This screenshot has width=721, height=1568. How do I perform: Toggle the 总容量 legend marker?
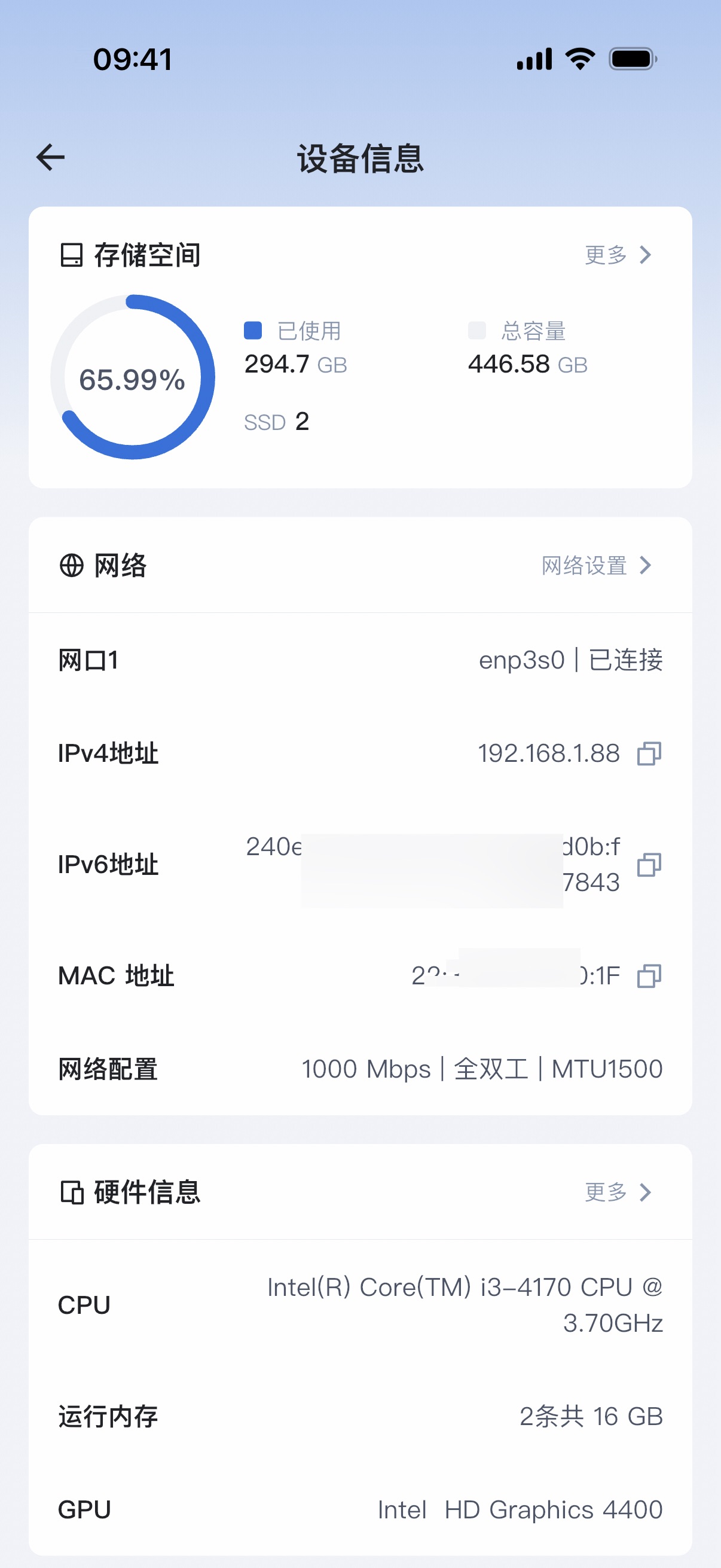click(x=478, y=331)
